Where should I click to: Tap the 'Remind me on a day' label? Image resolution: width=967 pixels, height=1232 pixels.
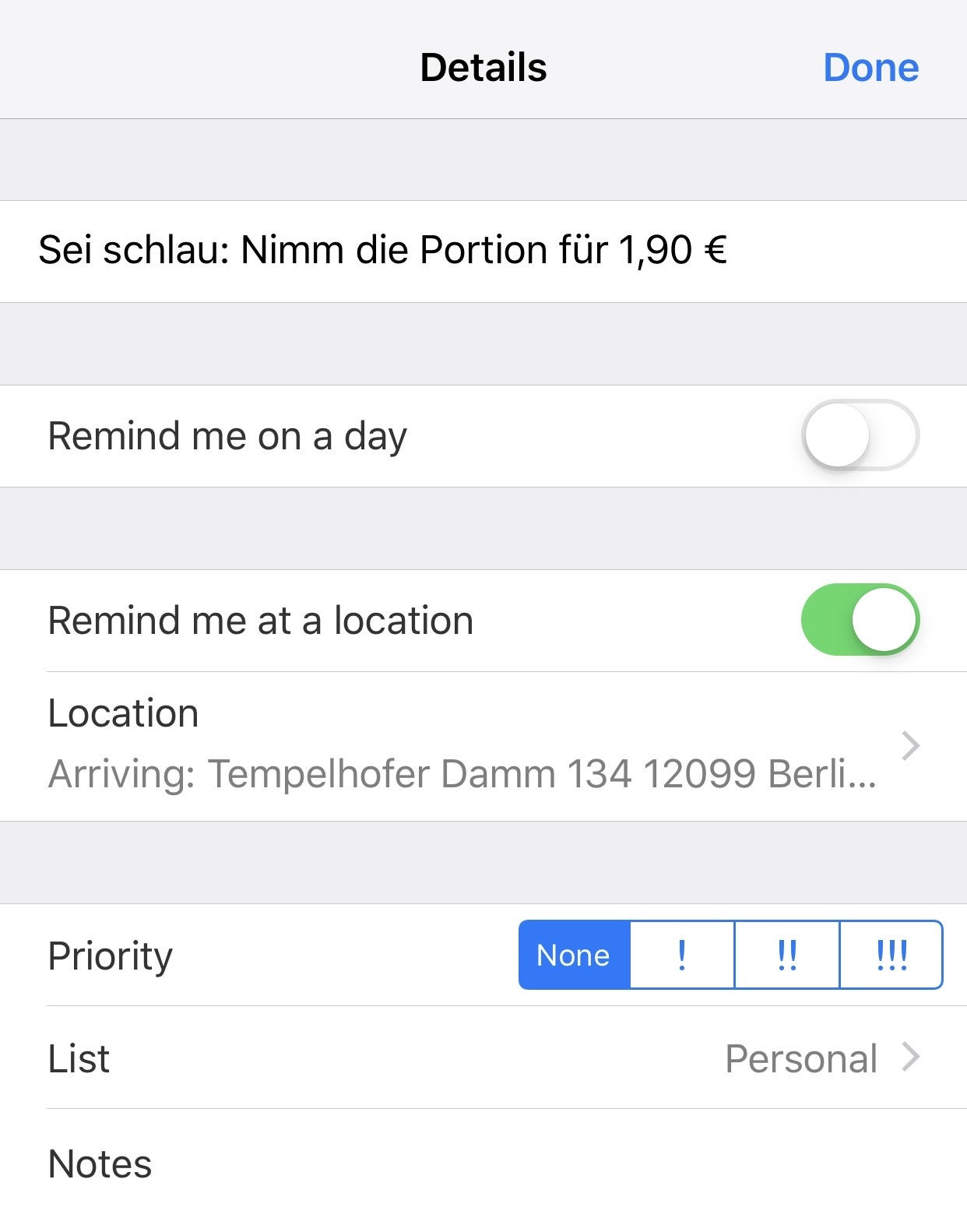point(227,436)
